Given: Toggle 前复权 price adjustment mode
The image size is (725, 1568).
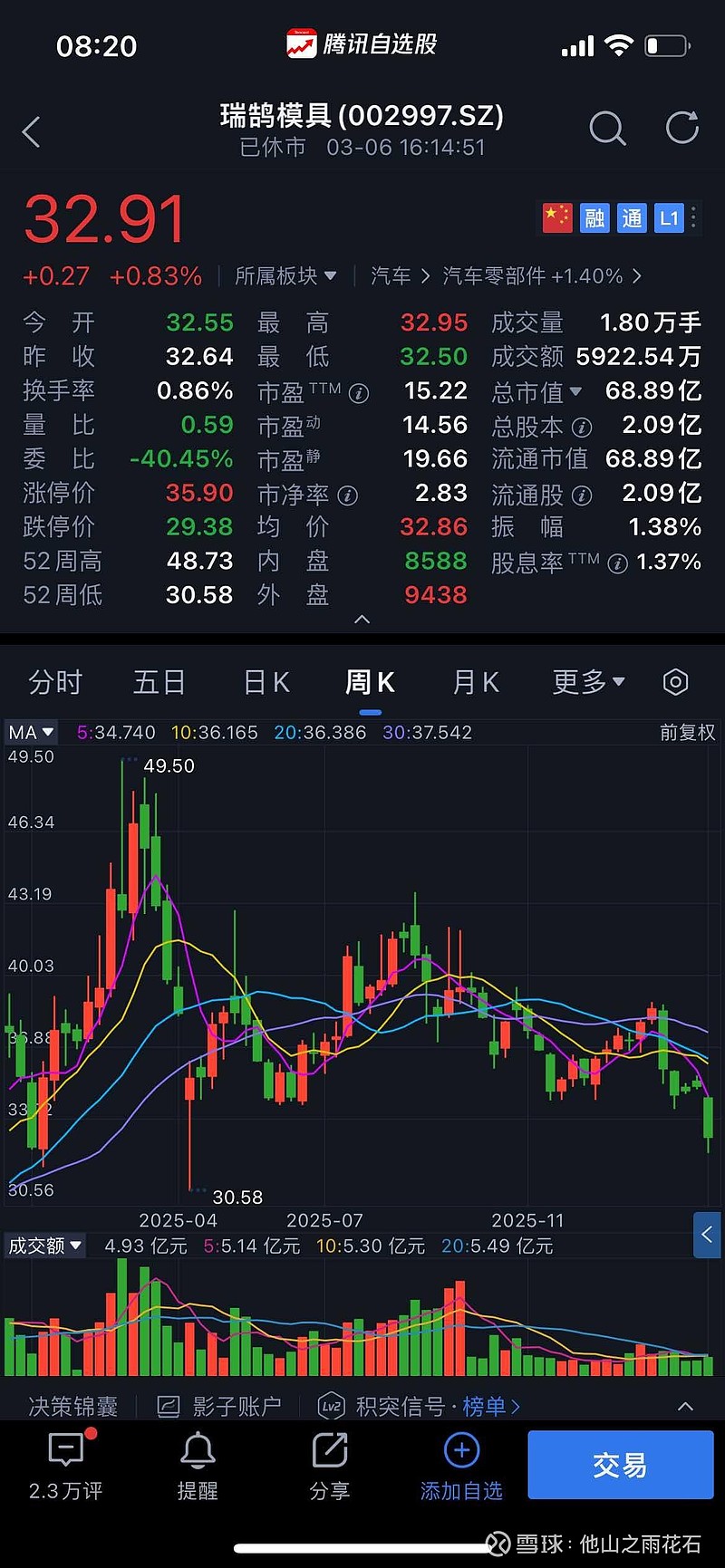Looking at the screenshot, I should click(x=687, y=731).
